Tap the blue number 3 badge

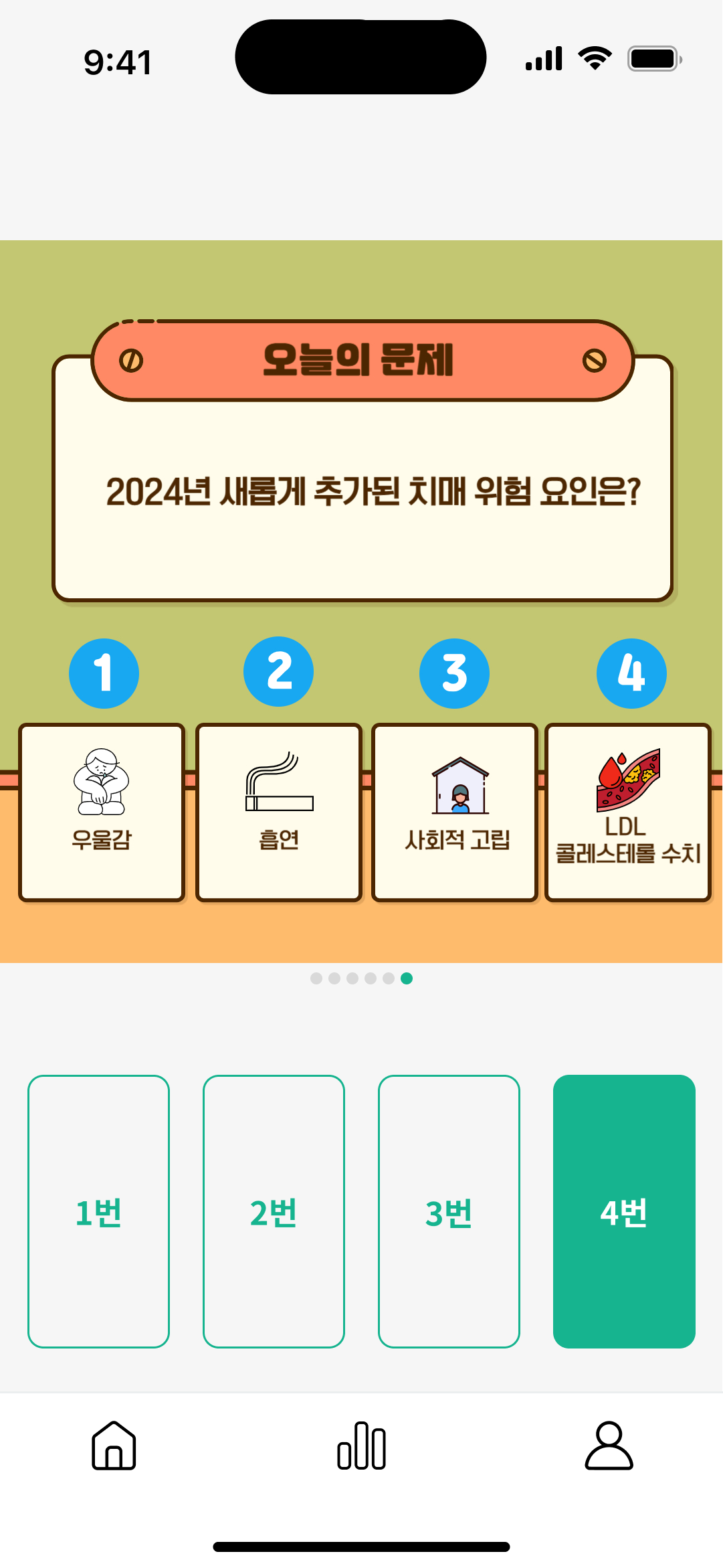tap(454, 673)
